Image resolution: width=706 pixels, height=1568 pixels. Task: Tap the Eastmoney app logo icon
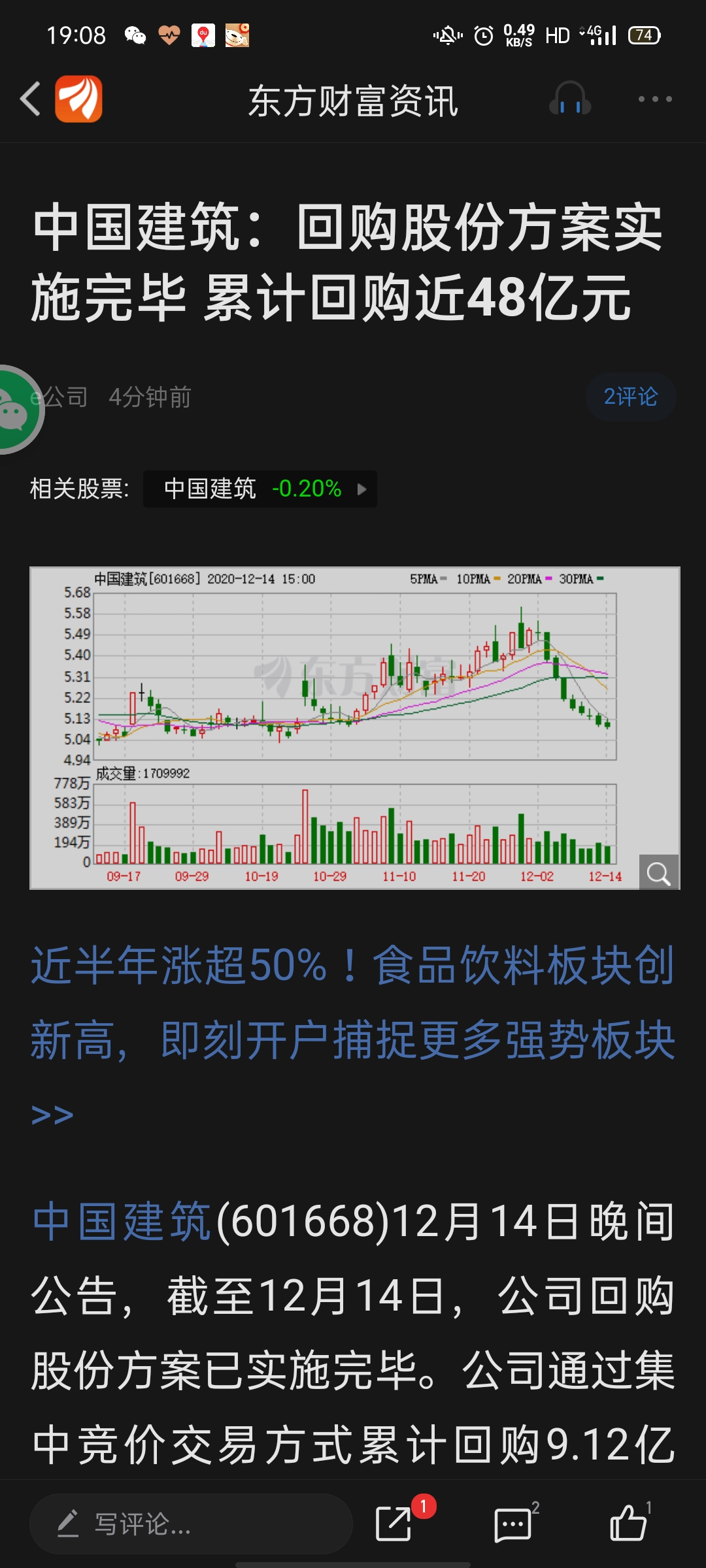78,99
